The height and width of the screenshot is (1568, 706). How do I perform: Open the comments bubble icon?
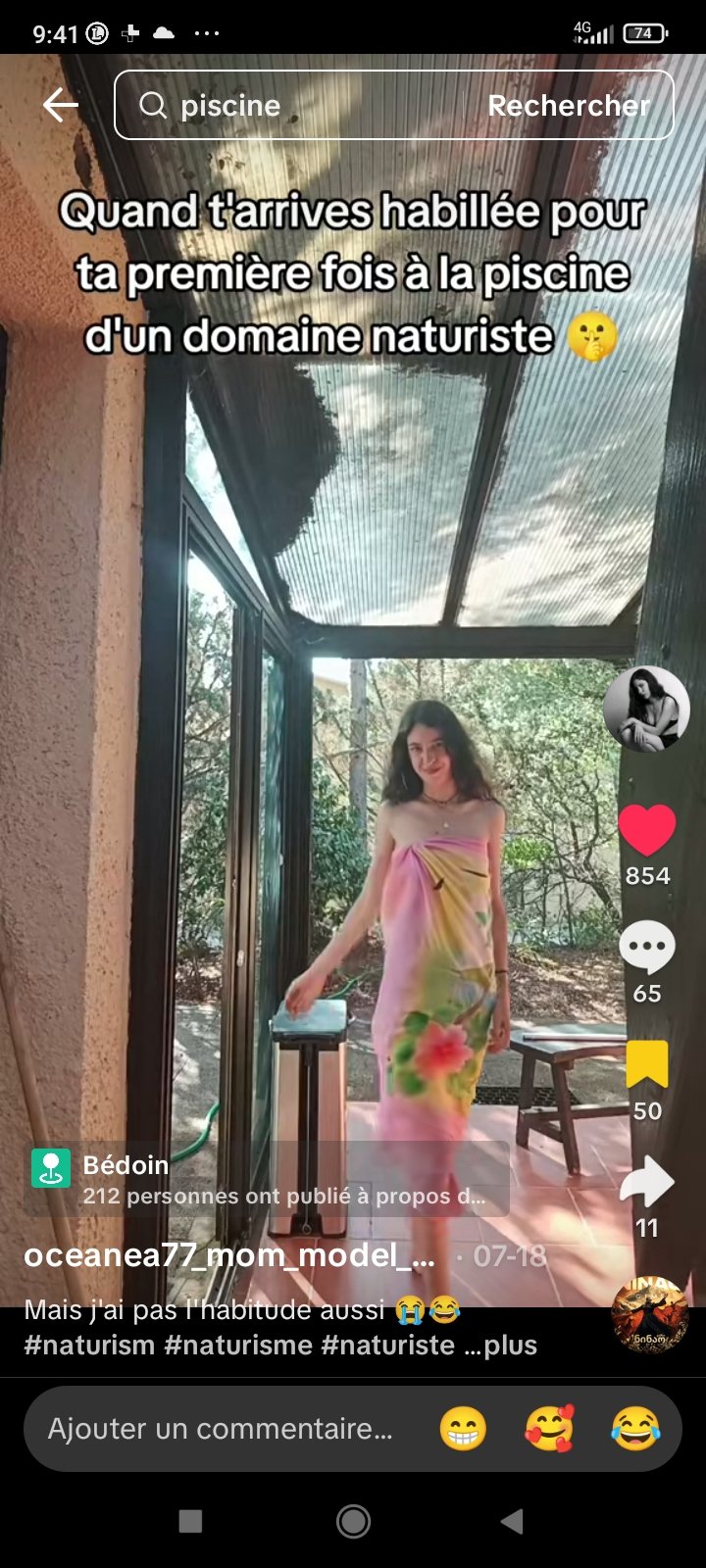click(647, 949)
